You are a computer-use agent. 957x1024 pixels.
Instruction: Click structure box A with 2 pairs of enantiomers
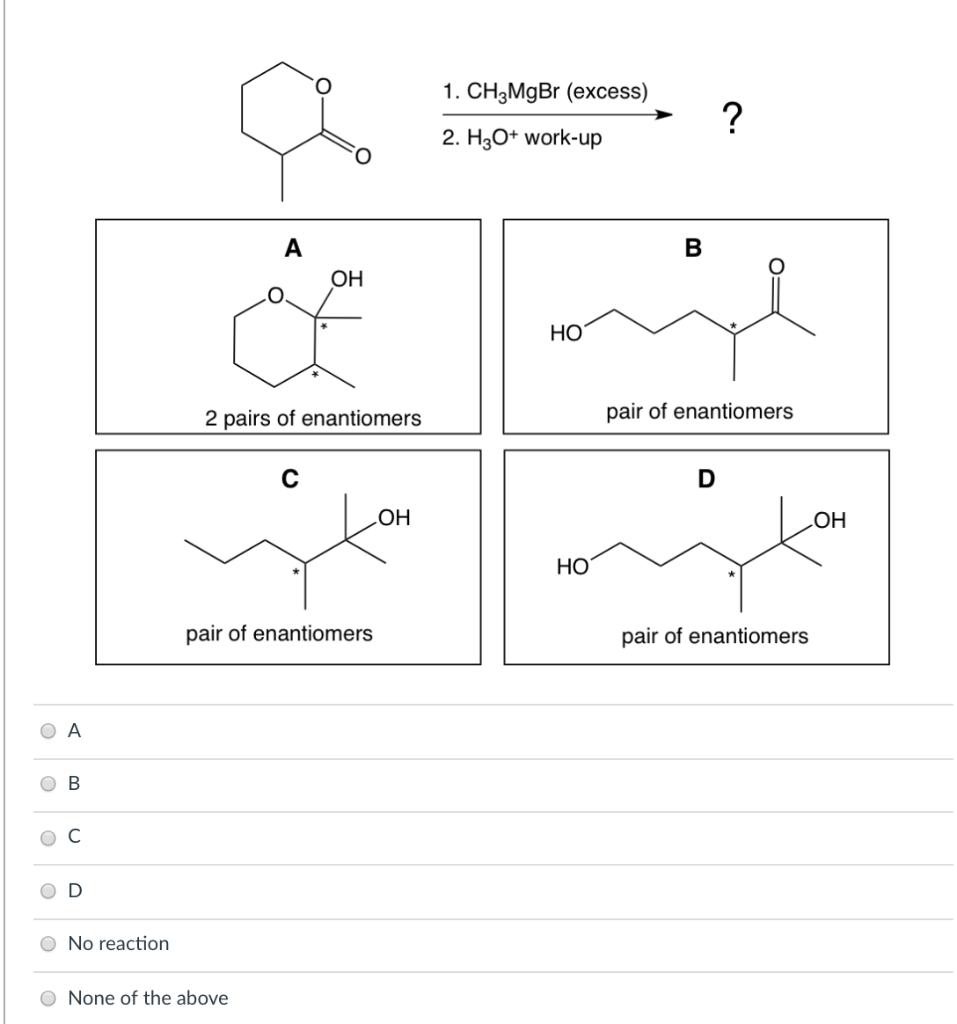(x=290, y=326)
